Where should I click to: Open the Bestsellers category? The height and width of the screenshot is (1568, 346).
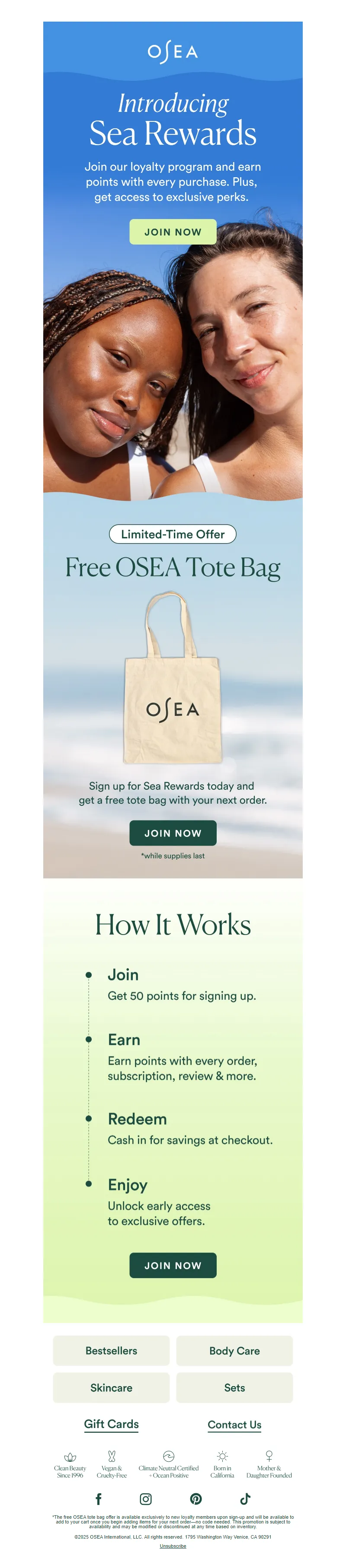click(x=111, y=1350)
